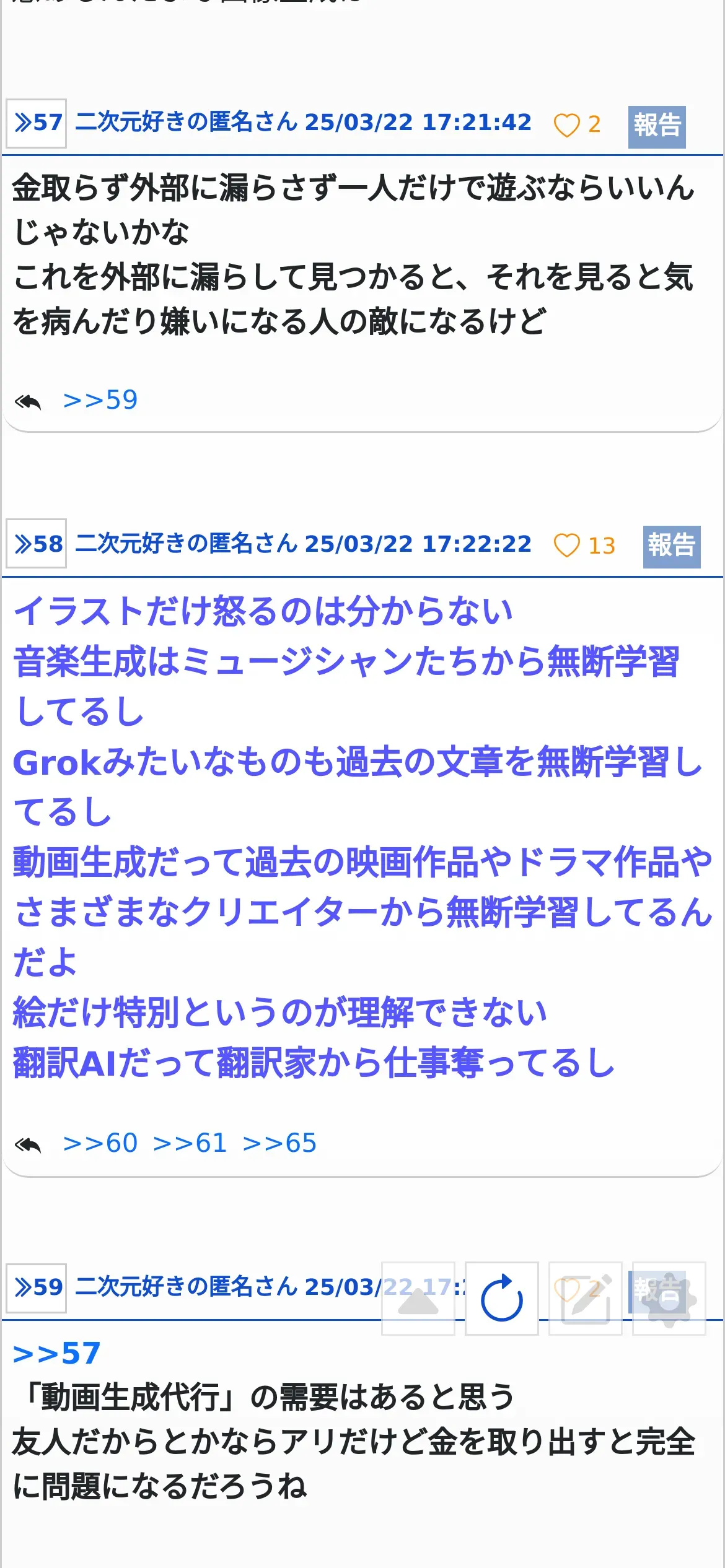Tap post number >>59 anchor
Viewport: 725px width, 1568px height.
37,1288
